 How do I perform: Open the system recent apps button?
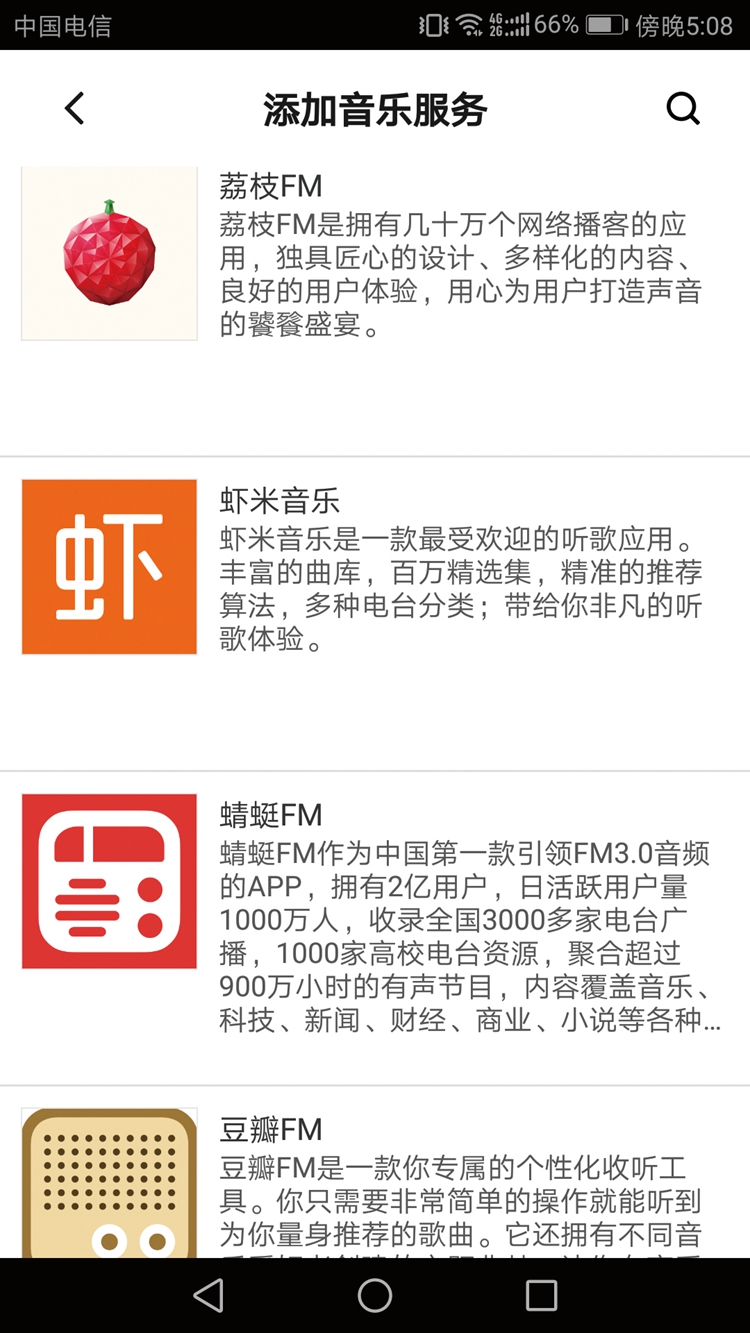tap(541, 1296)
